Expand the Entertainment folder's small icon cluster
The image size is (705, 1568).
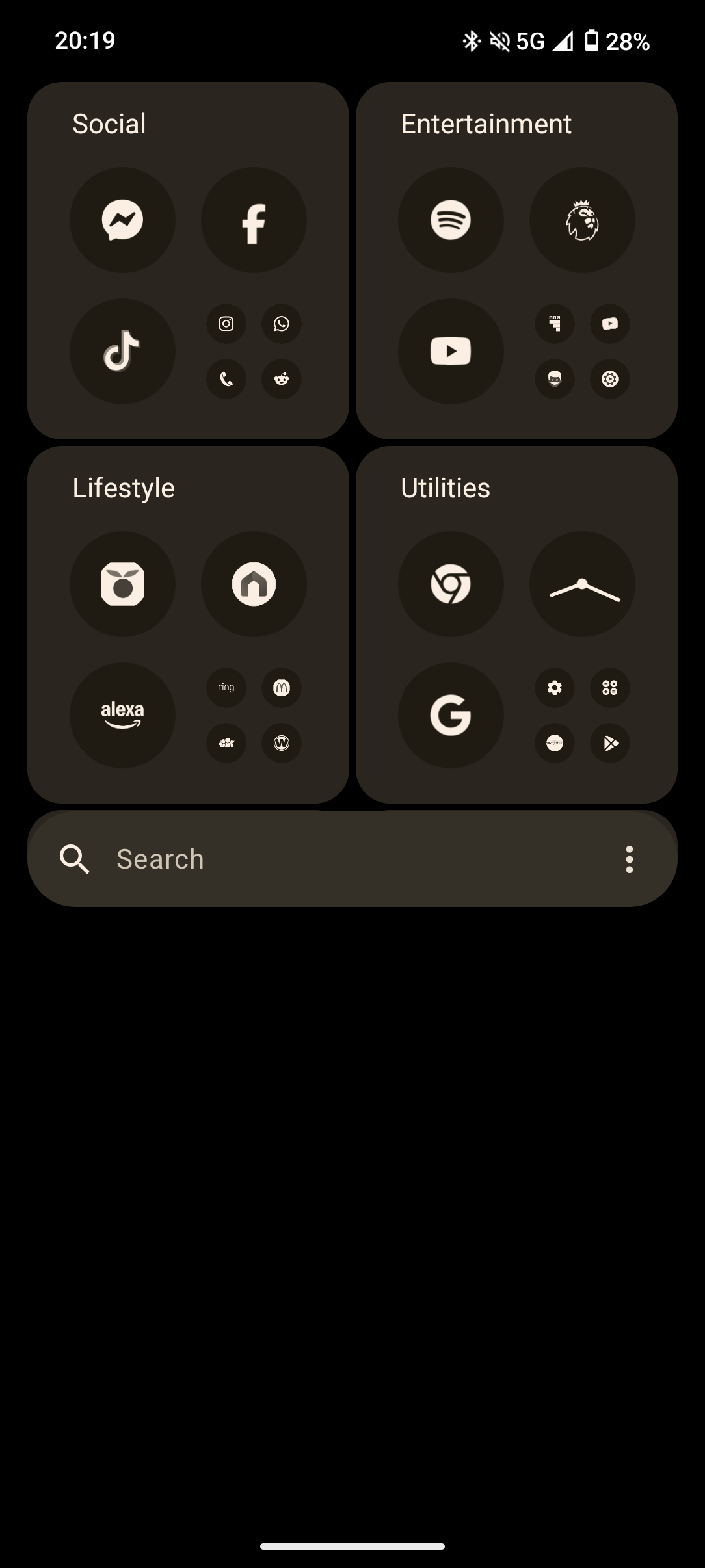pos(582,351)
